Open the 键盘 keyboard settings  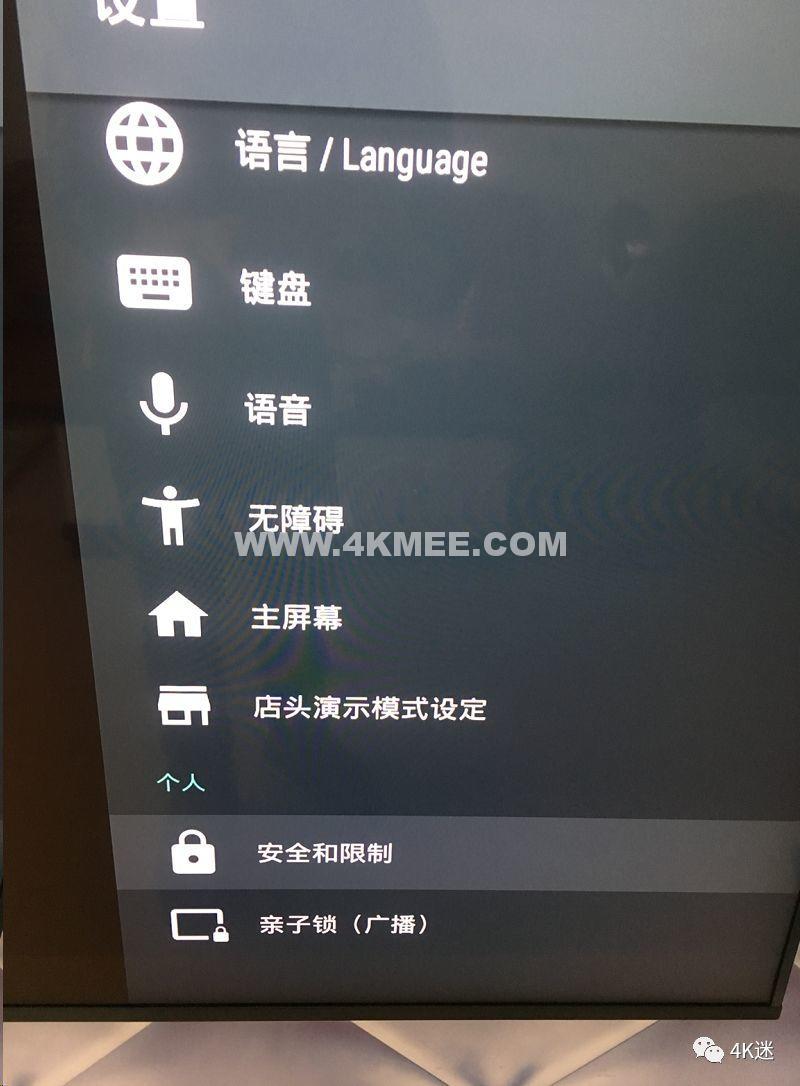click(275, 287)
